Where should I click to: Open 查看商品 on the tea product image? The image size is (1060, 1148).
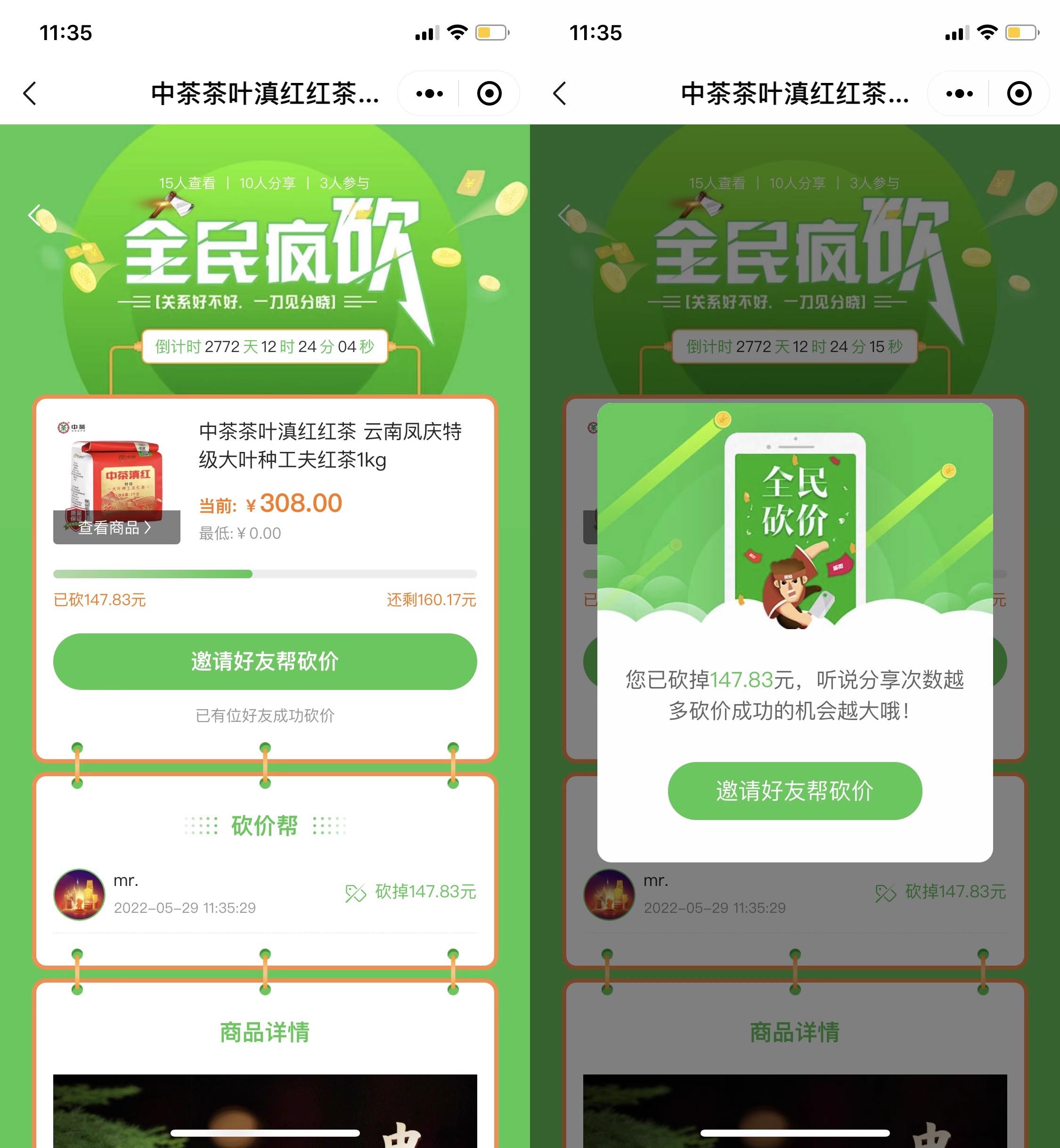(x=116, y=527)
